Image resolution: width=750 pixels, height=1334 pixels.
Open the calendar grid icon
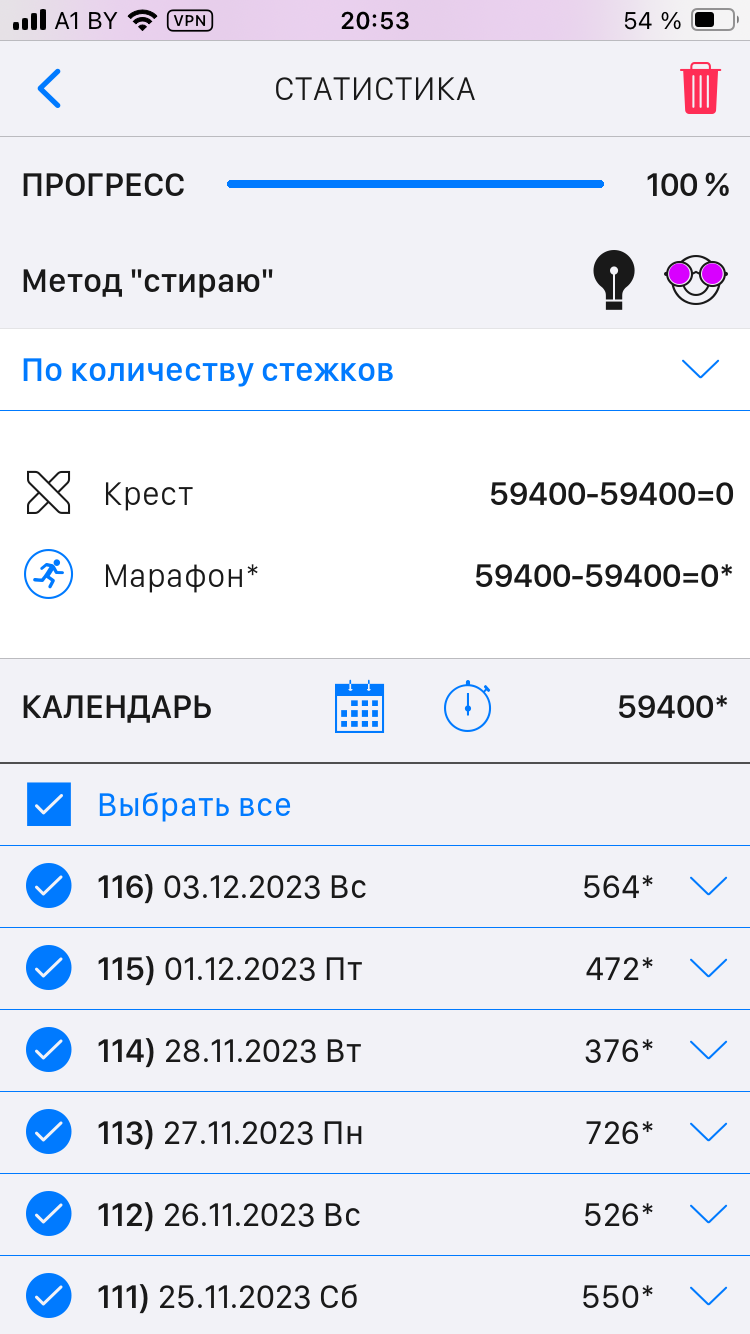(359, 707)
